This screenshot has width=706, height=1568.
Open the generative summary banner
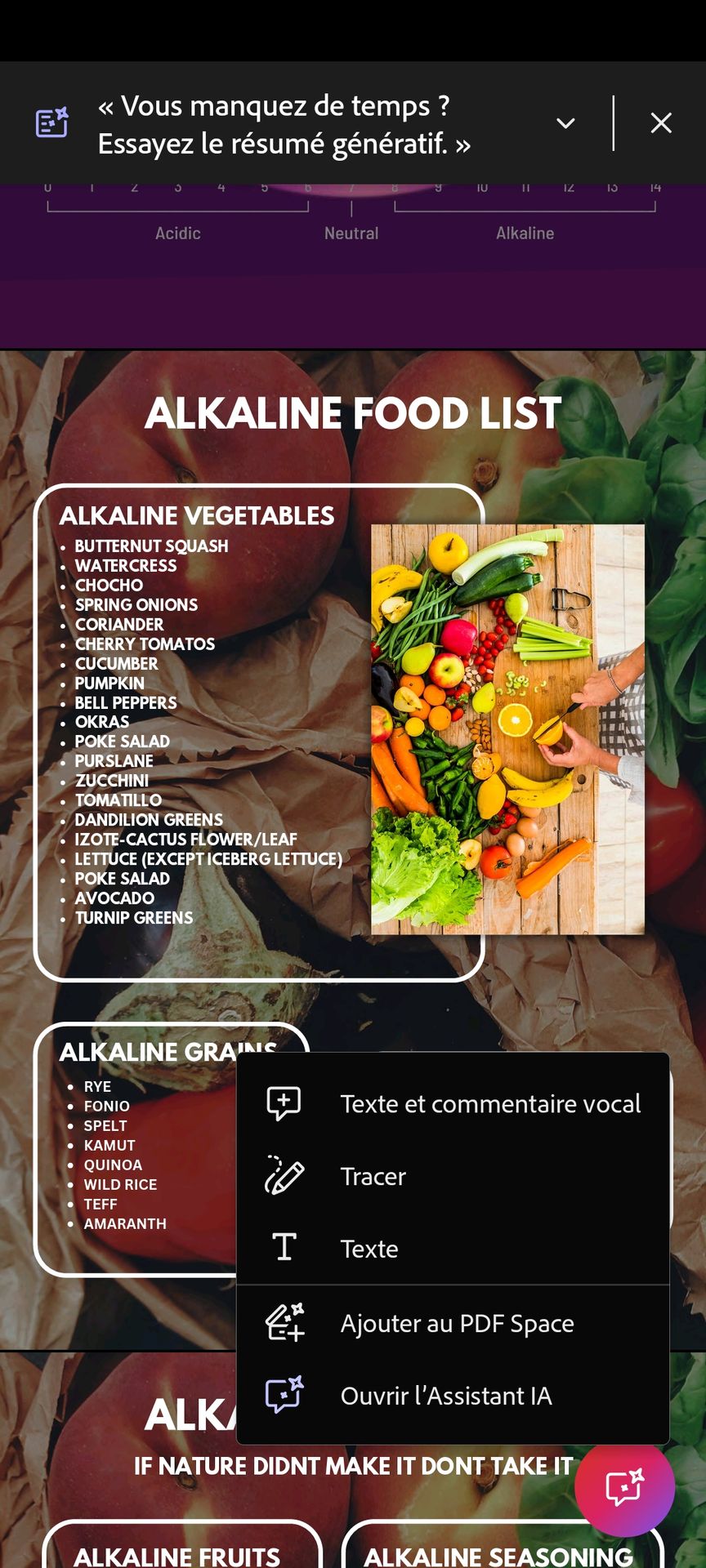tap(283, 124)
